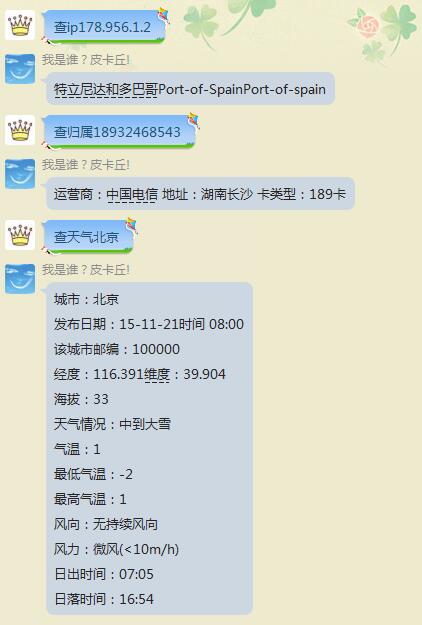Viewport: 422px width, 625px height.
Task: Open crown avatar beside the 查归属18932468543 message
Action: point(20,130)
